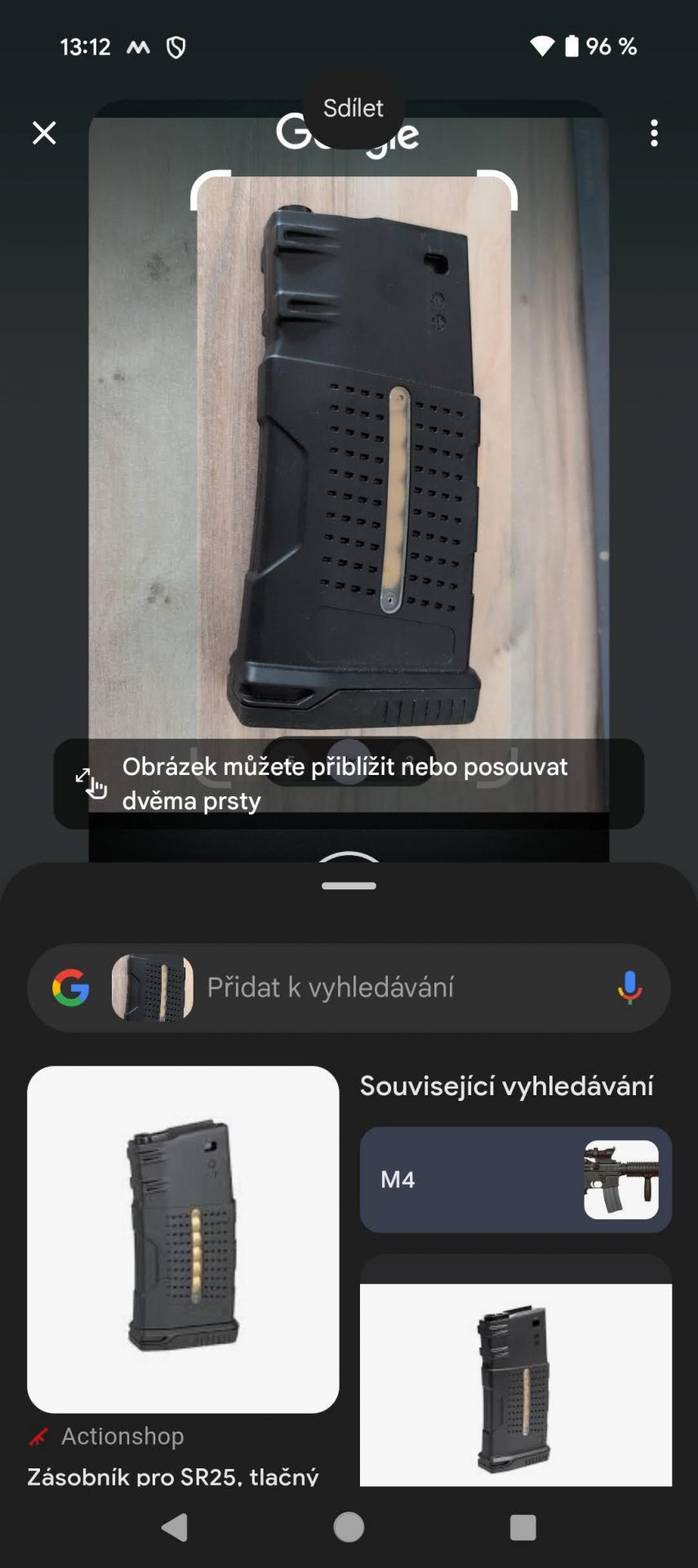This screenshot has width=698, height=1568.
Task: Go to the system home screen
Action: [349, 1526]
